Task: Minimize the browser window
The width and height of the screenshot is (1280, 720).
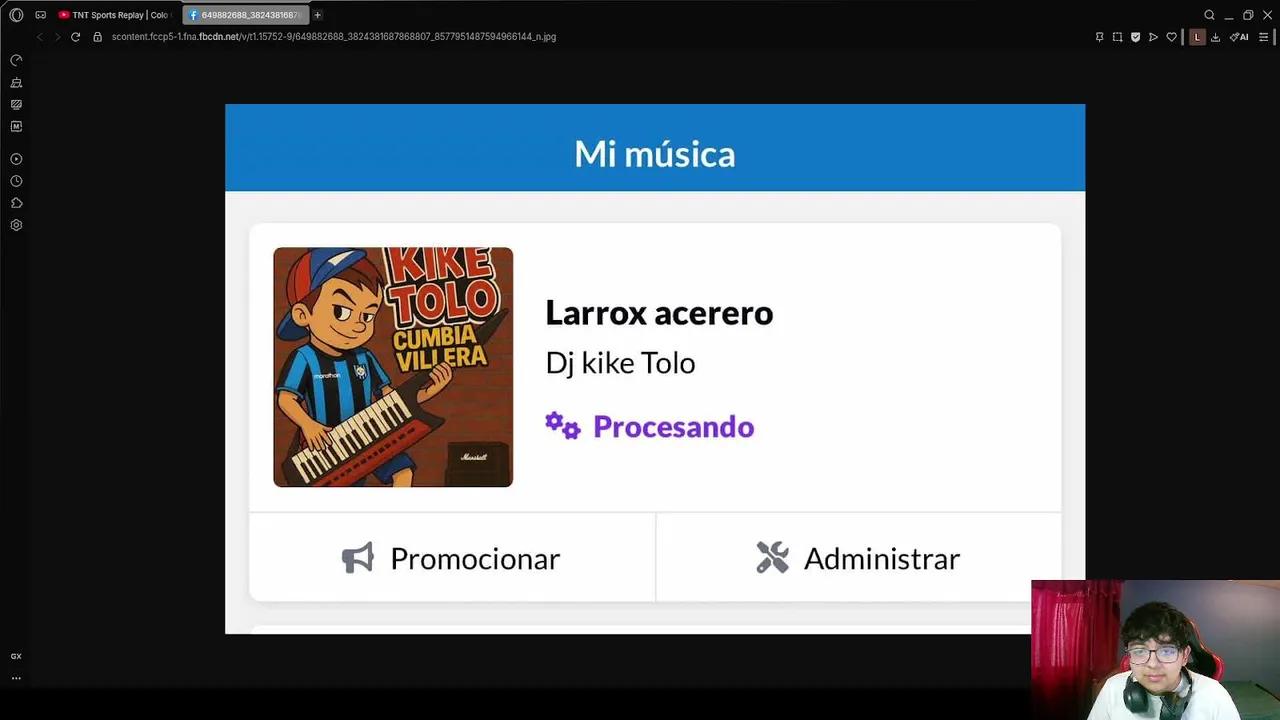Action: [1229, 15]
